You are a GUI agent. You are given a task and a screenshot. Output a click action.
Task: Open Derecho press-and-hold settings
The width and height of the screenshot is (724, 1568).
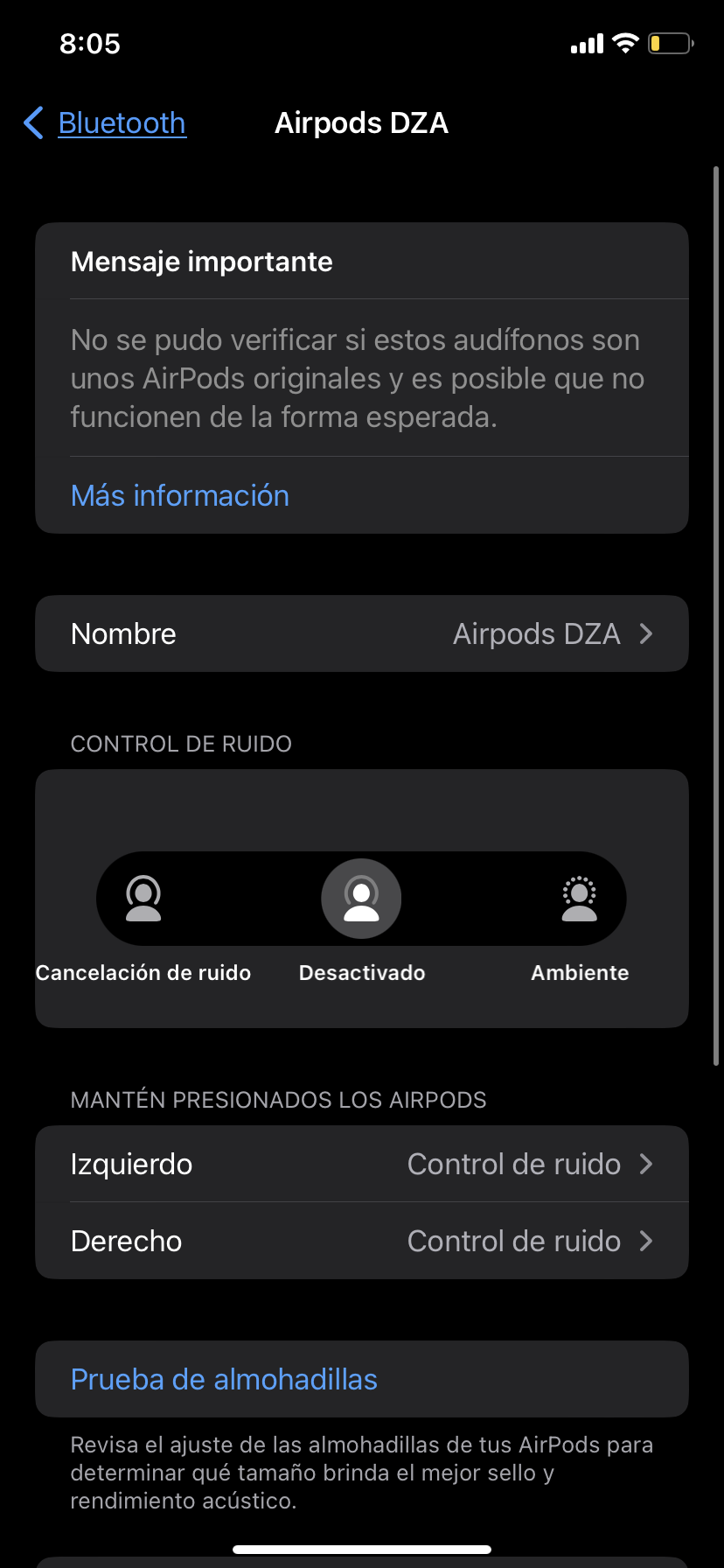(x=362, y=1241)
